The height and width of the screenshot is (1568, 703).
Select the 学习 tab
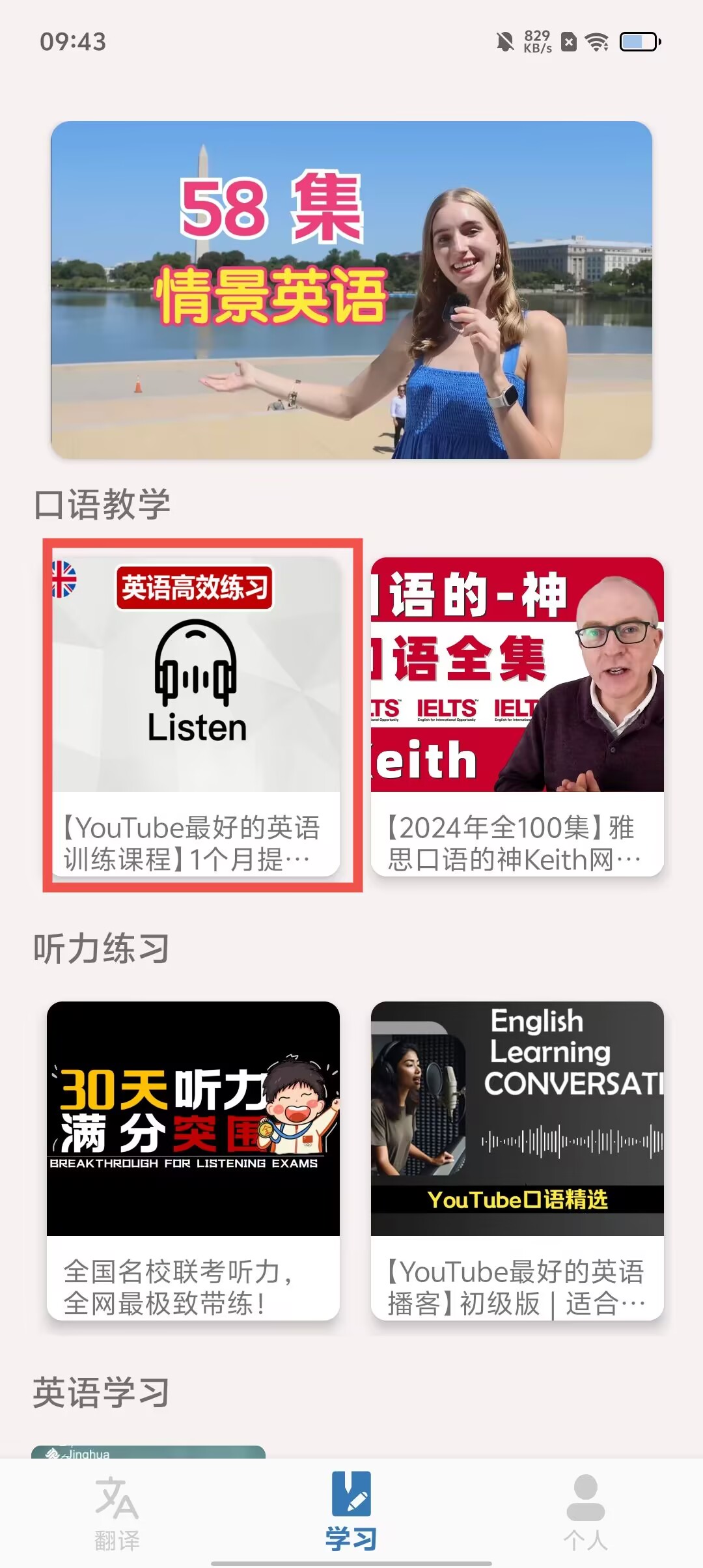pos(351,1512)
